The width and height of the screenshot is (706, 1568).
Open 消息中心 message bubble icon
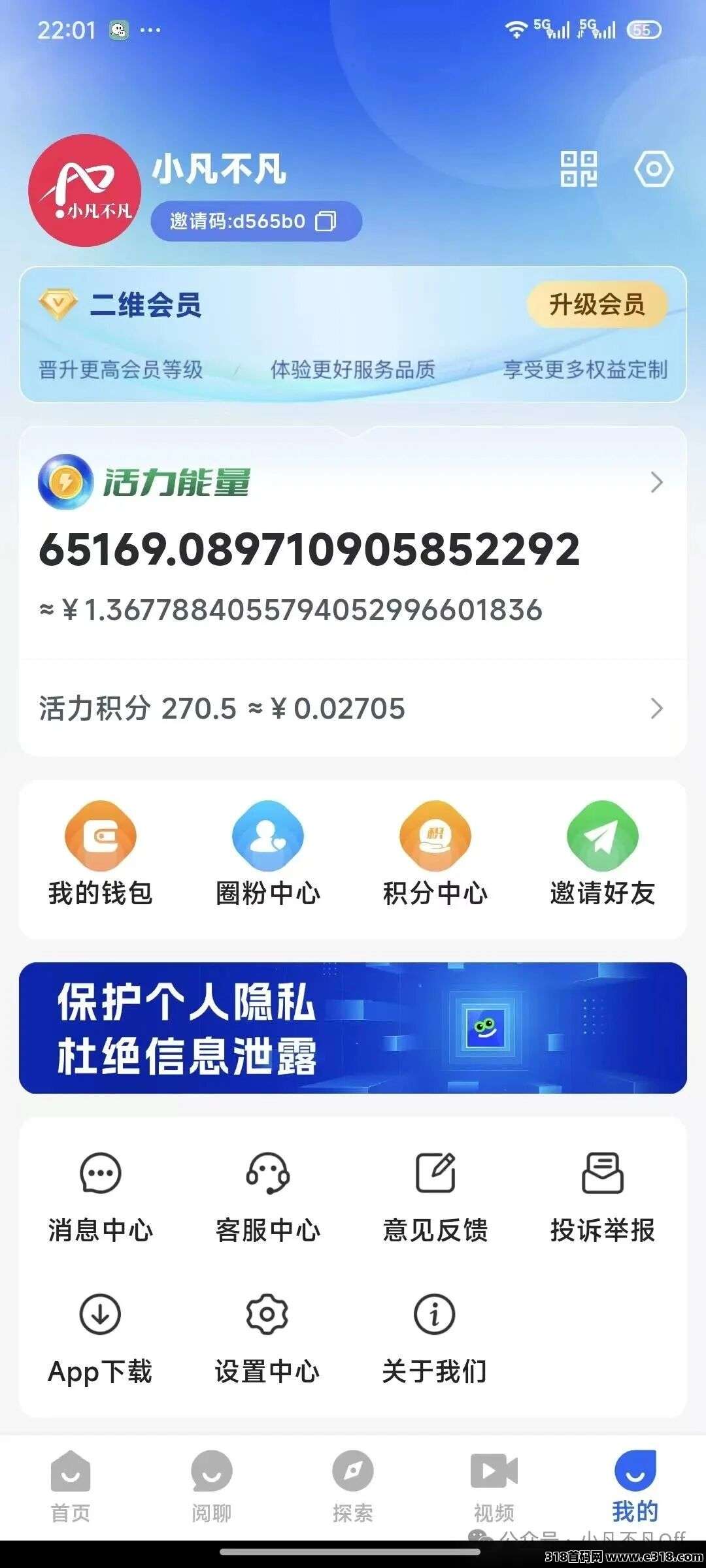point(99,1173)
